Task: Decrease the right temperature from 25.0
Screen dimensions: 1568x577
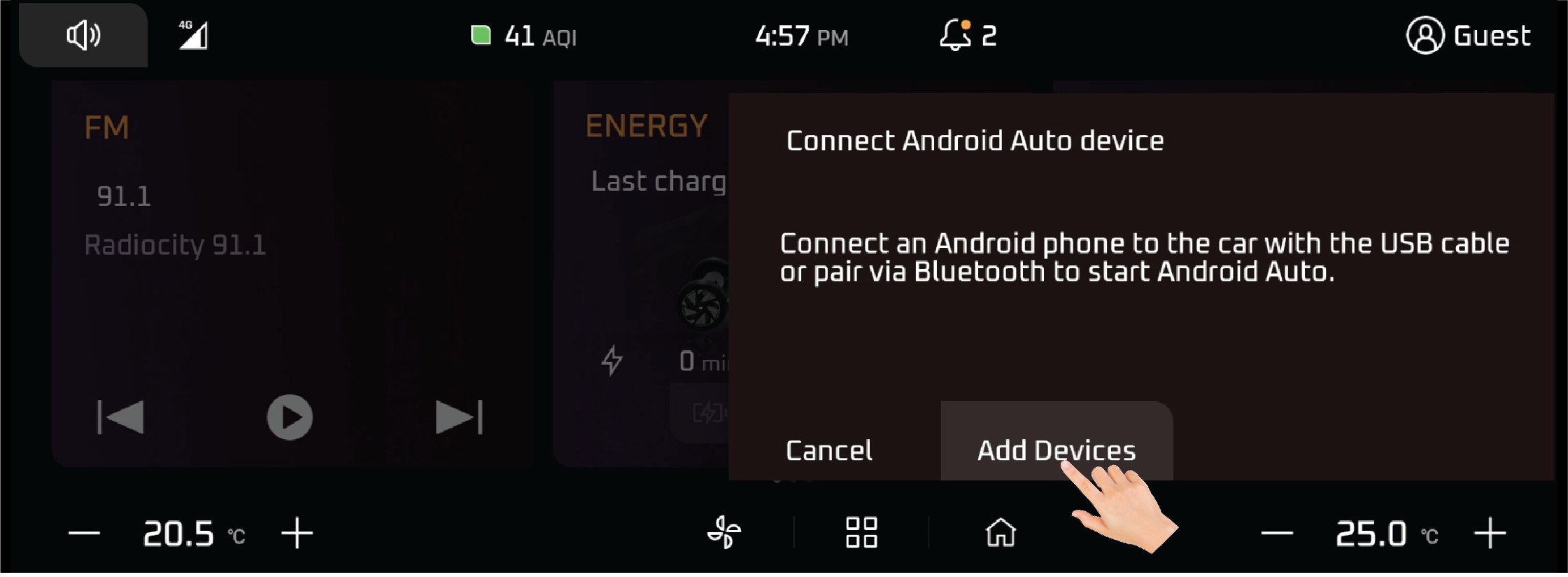Action: coord(1277,534)
